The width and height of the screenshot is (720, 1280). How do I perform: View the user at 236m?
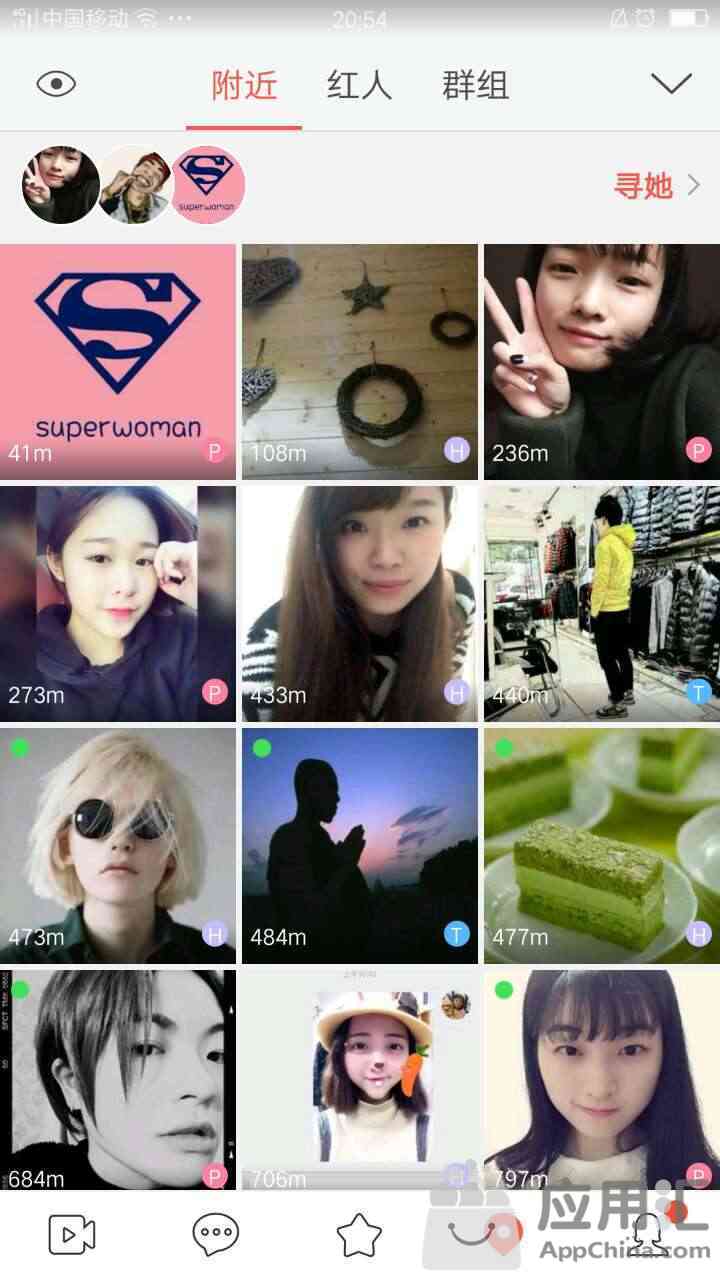(601, 362)
